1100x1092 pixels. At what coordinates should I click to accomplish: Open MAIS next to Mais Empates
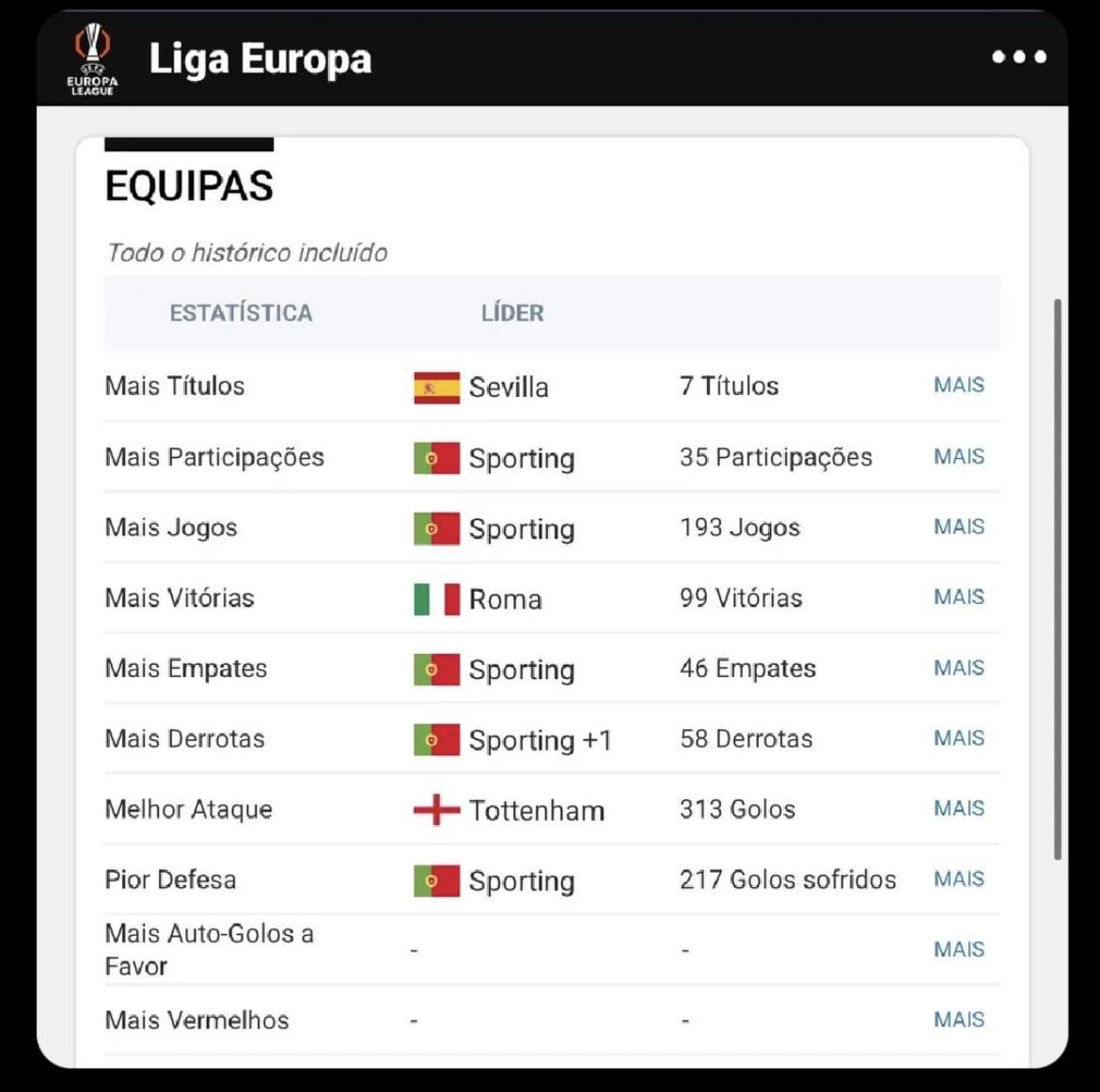(x=958, y=668)
